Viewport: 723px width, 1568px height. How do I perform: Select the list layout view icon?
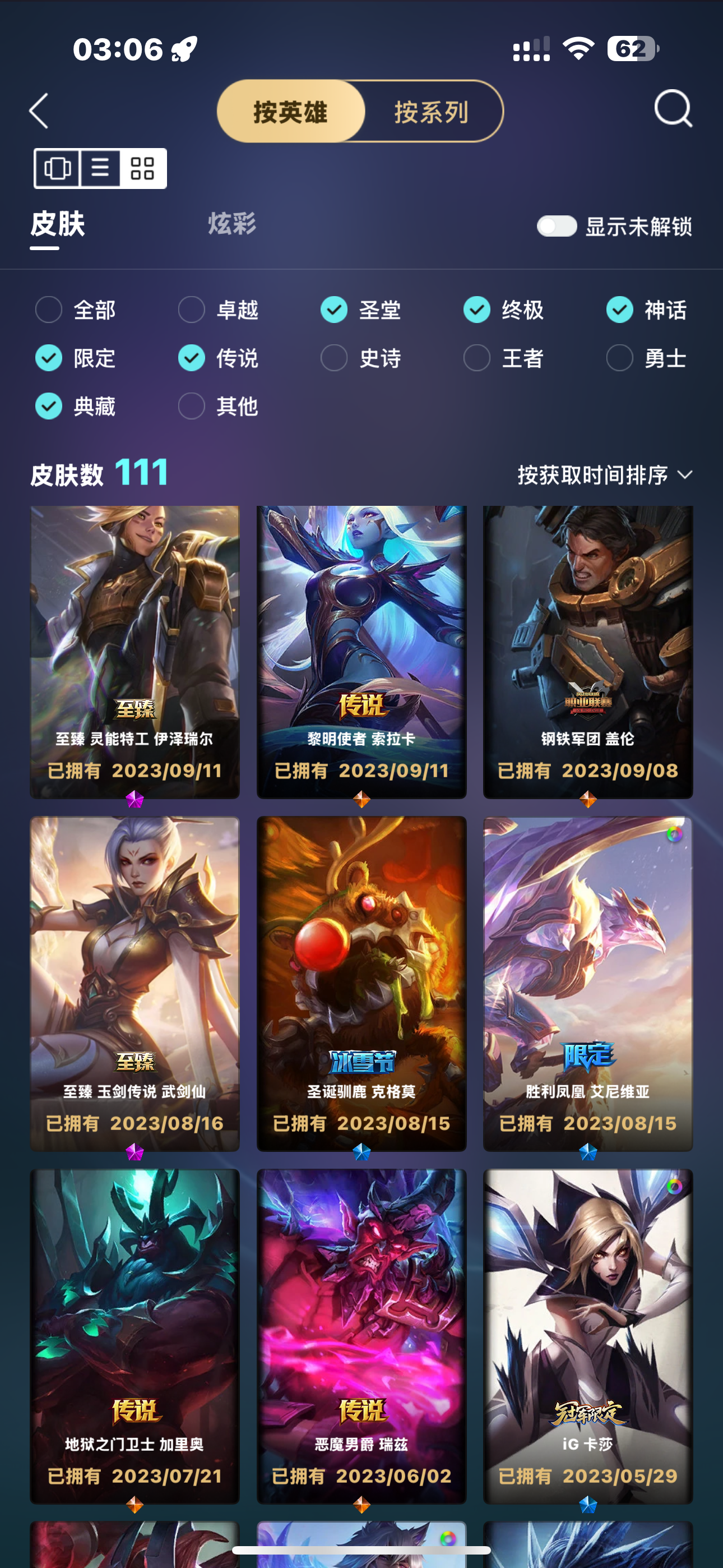point(100,168)
